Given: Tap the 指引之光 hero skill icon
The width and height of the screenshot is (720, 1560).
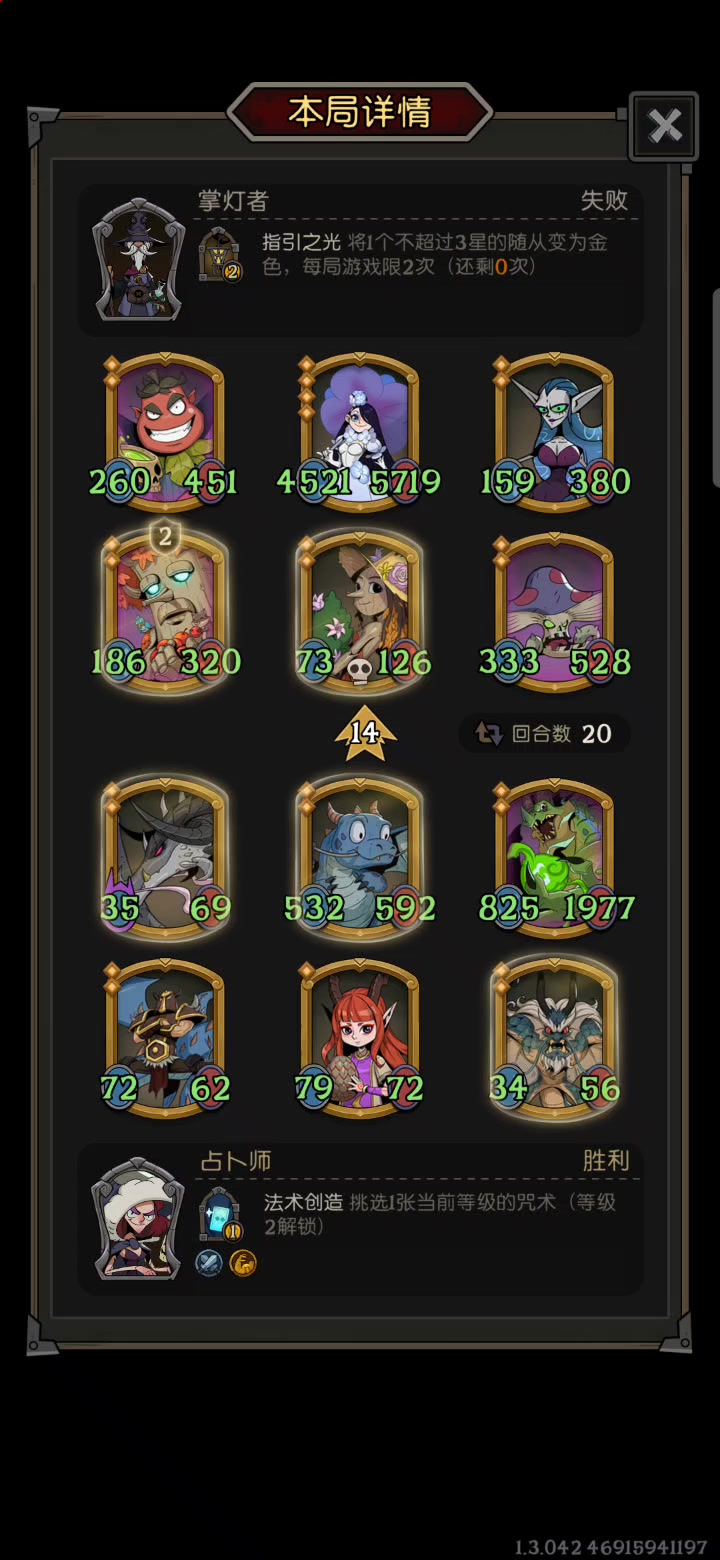Looking at the screenshot, I should (x=219, y=254).
